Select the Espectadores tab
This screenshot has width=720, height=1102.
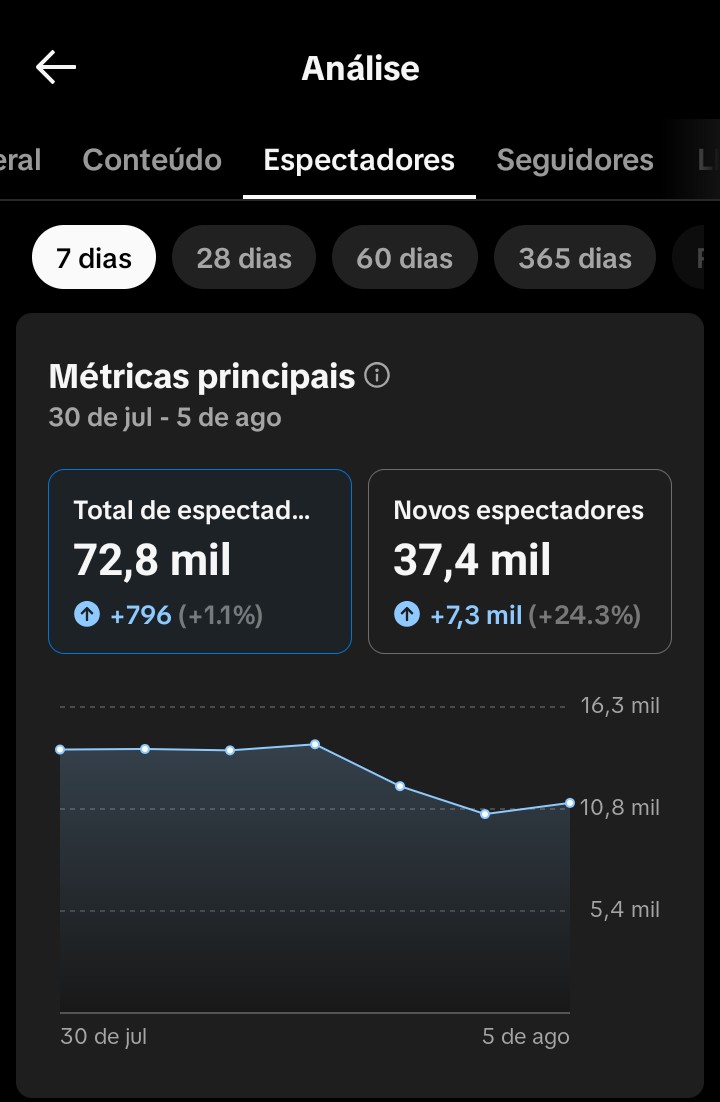click(x=359, y=160)
